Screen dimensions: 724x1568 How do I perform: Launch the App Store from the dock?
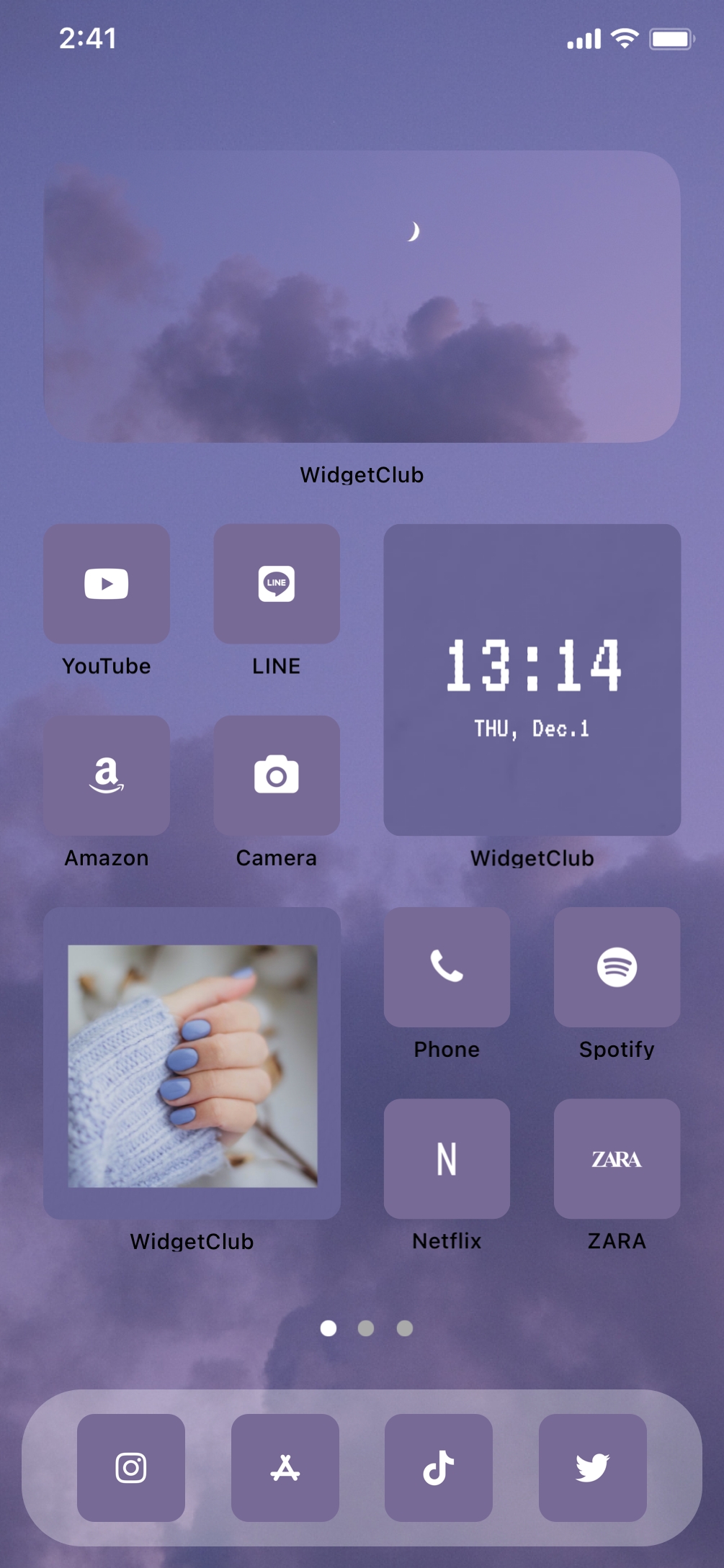click(285, 1467)
